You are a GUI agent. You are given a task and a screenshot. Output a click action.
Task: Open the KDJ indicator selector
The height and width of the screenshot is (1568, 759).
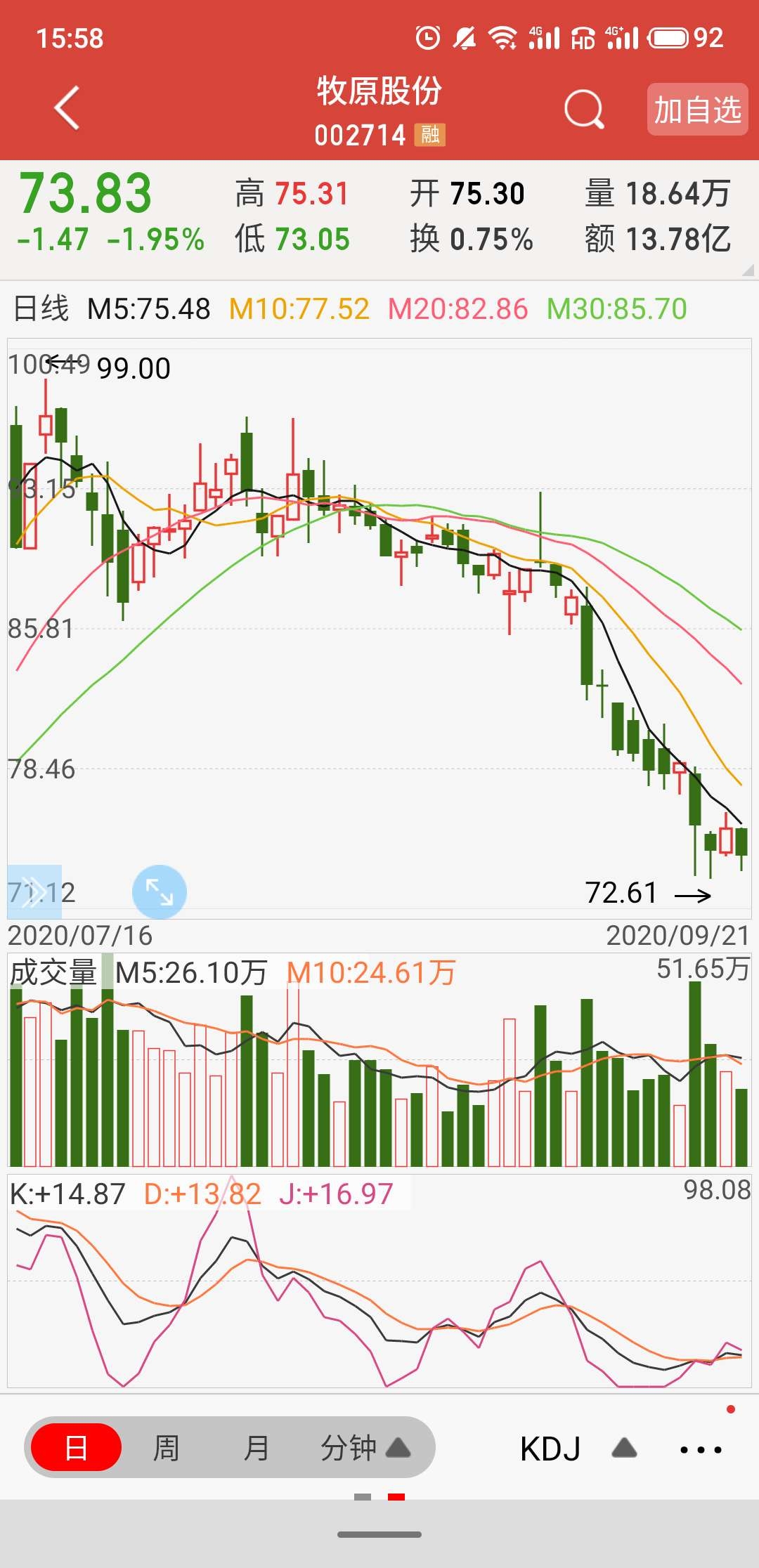click(x=578, y=1449)
